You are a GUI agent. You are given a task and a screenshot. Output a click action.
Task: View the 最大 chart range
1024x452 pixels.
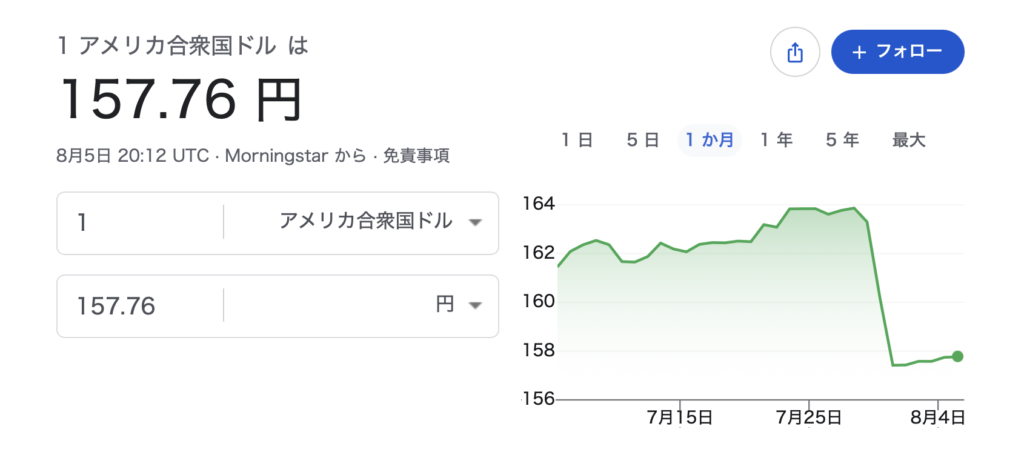(908, 140)
